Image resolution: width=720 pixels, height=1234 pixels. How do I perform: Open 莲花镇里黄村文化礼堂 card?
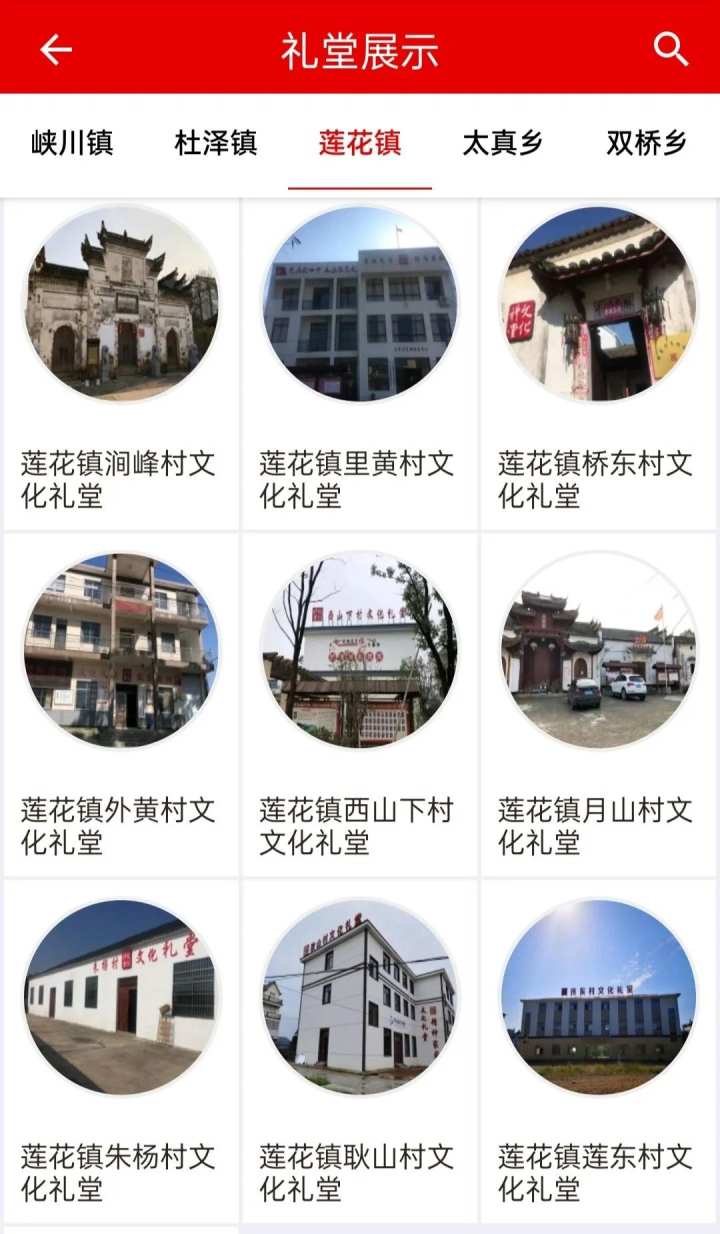(360, 365)
